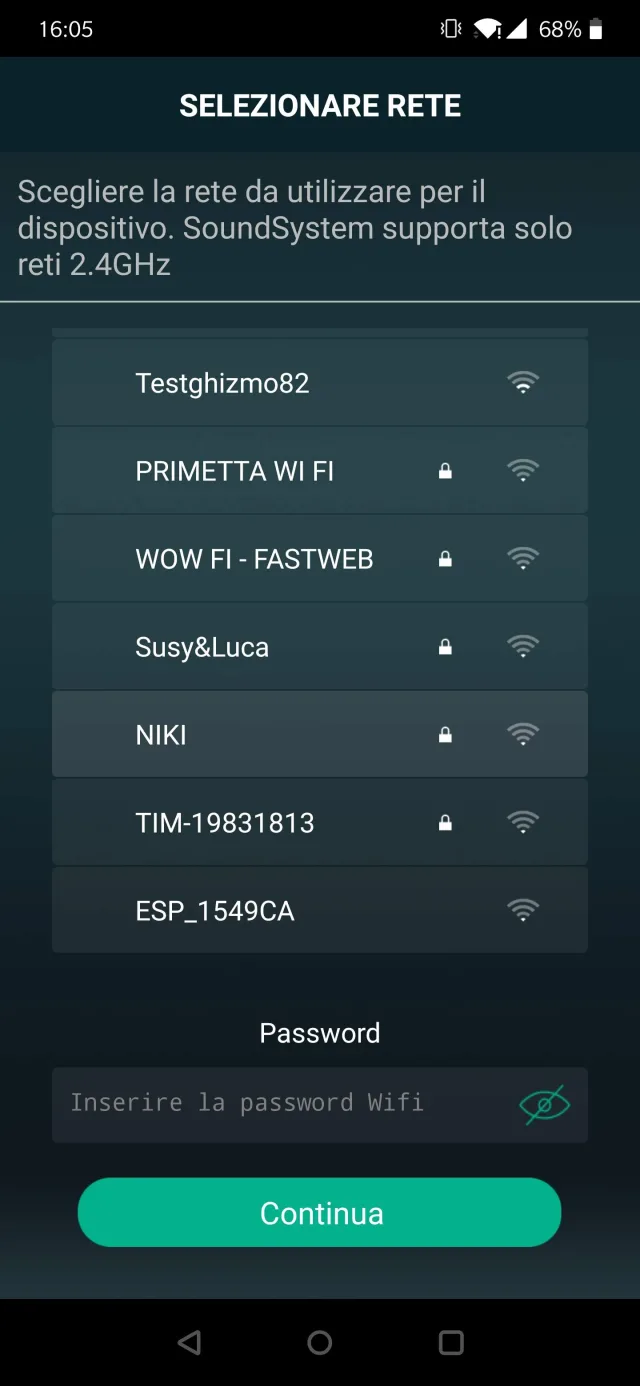
Task: Select the TIM-19831813 network
Action: click(320, 823)
